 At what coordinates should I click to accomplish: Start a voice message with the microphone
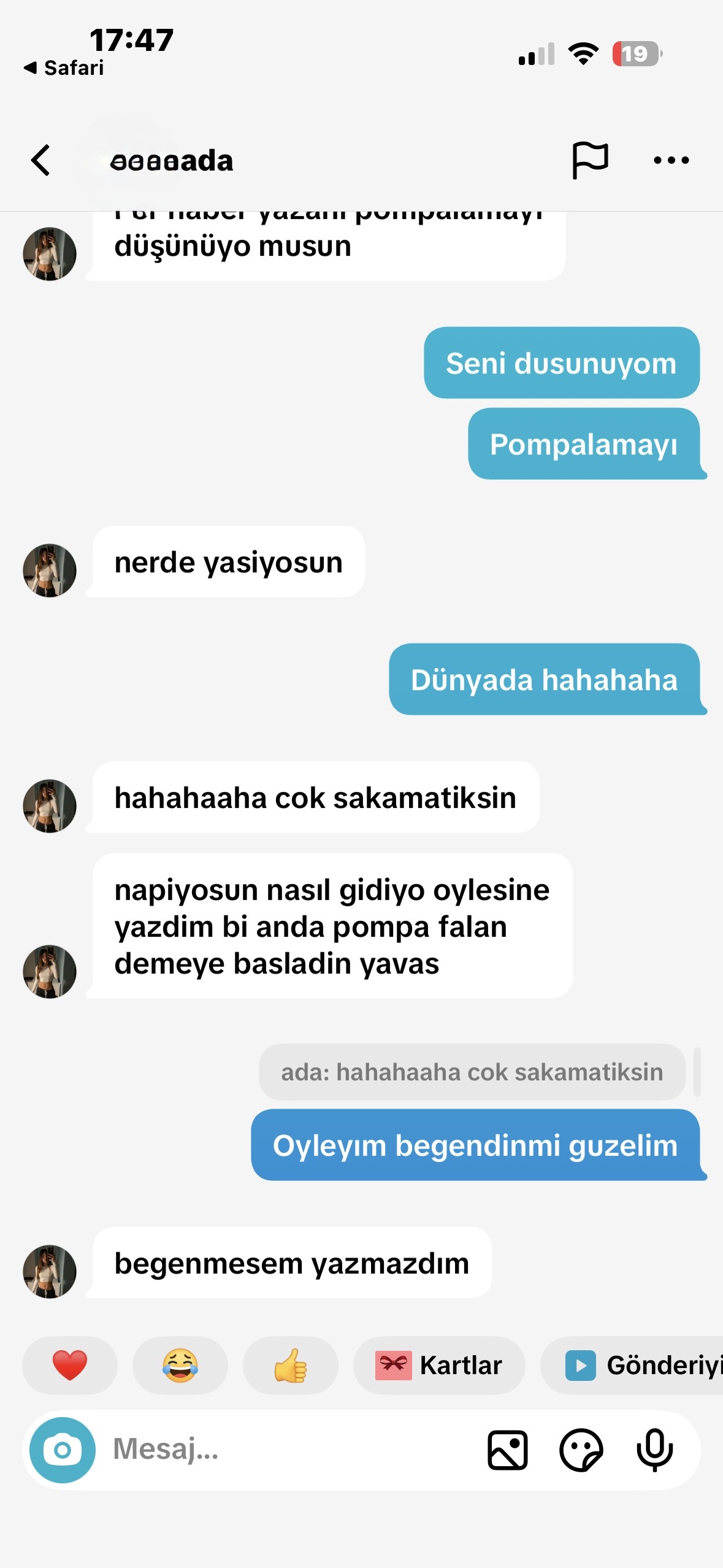[x=654, y=1450]
